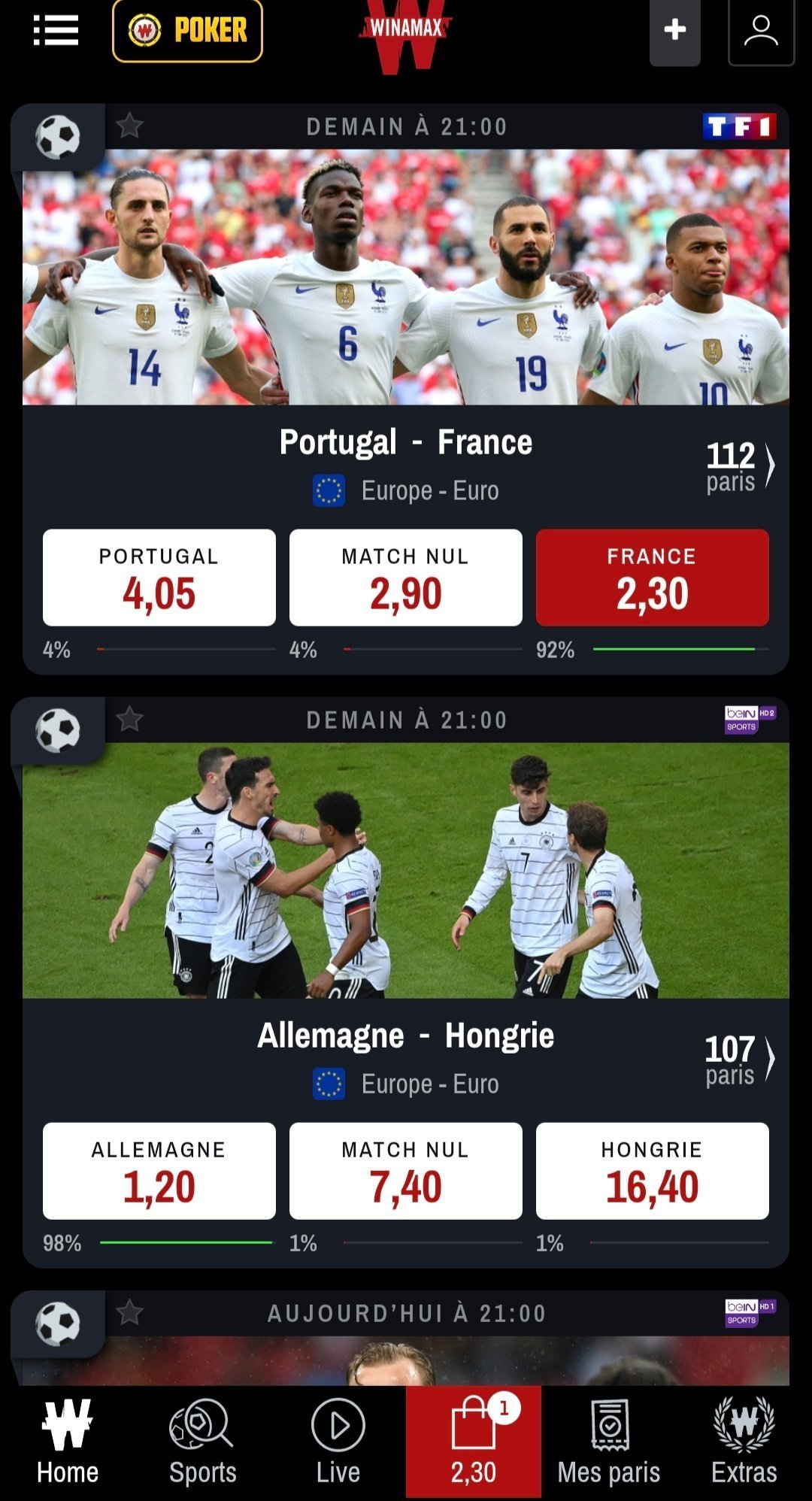Go to the Home tab
The image size is (812, 1501).
[68, 1442]
